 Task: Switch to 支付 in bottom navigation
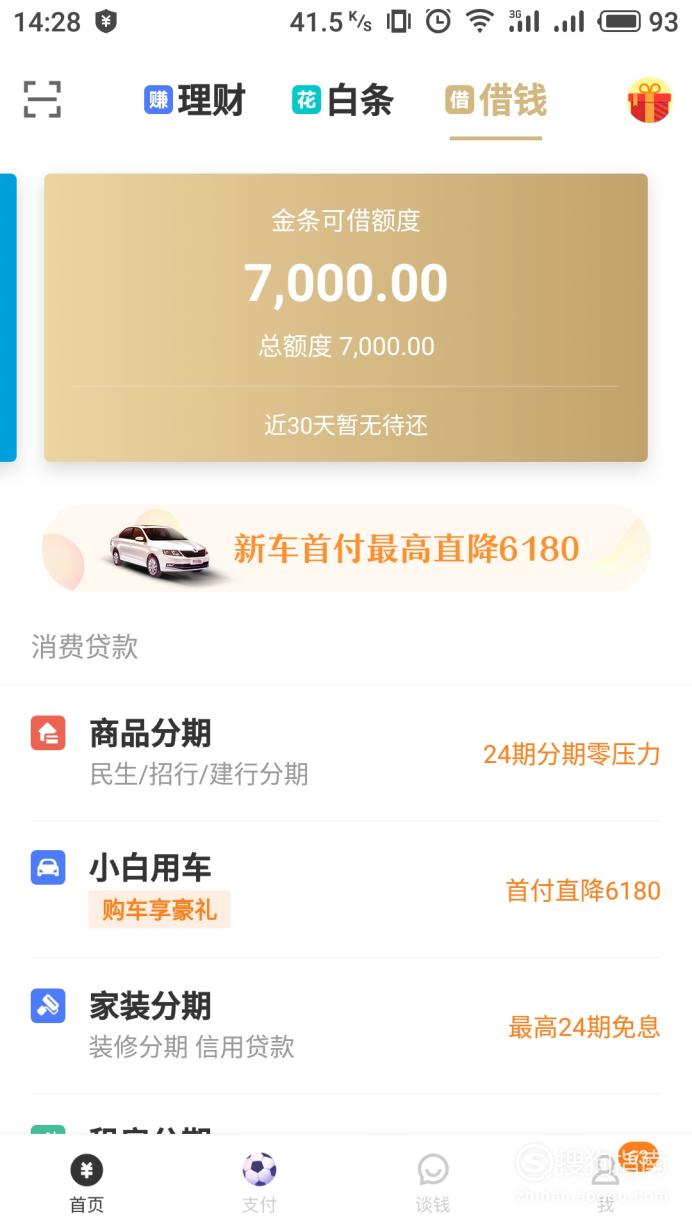(259, 1183)
